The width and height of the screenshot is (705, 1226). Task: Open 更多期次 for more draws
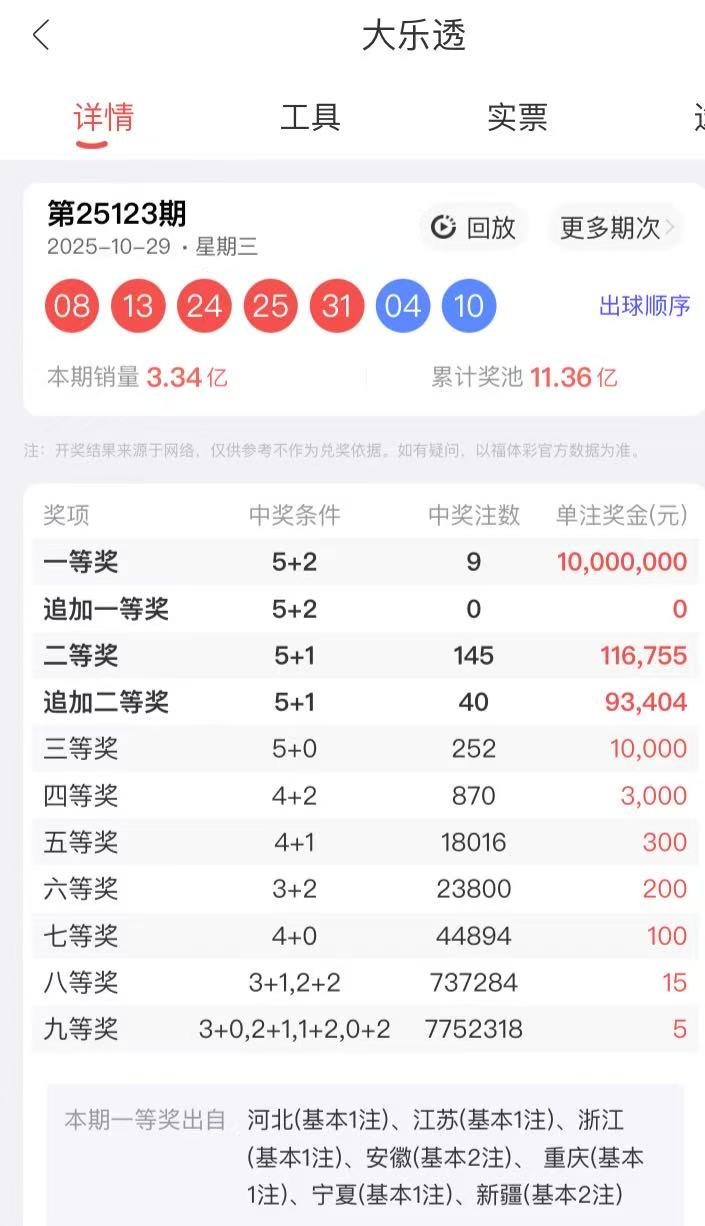(x=616, y=228)
